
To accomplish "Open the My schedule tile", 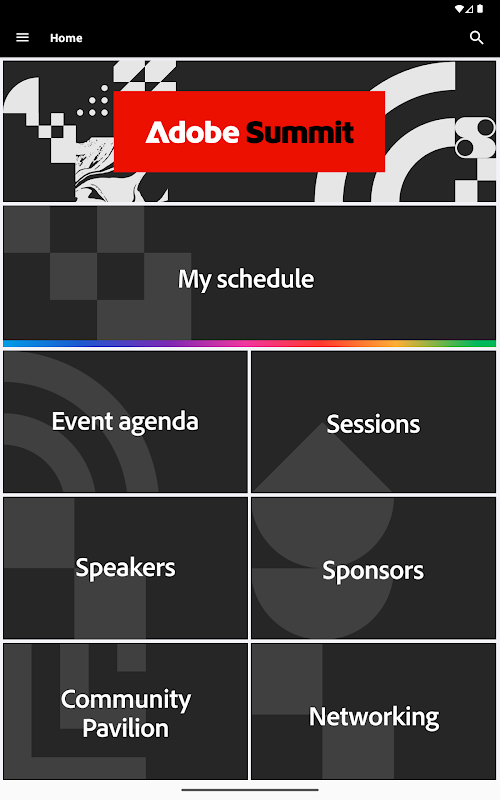I will (x=249, y=277).
